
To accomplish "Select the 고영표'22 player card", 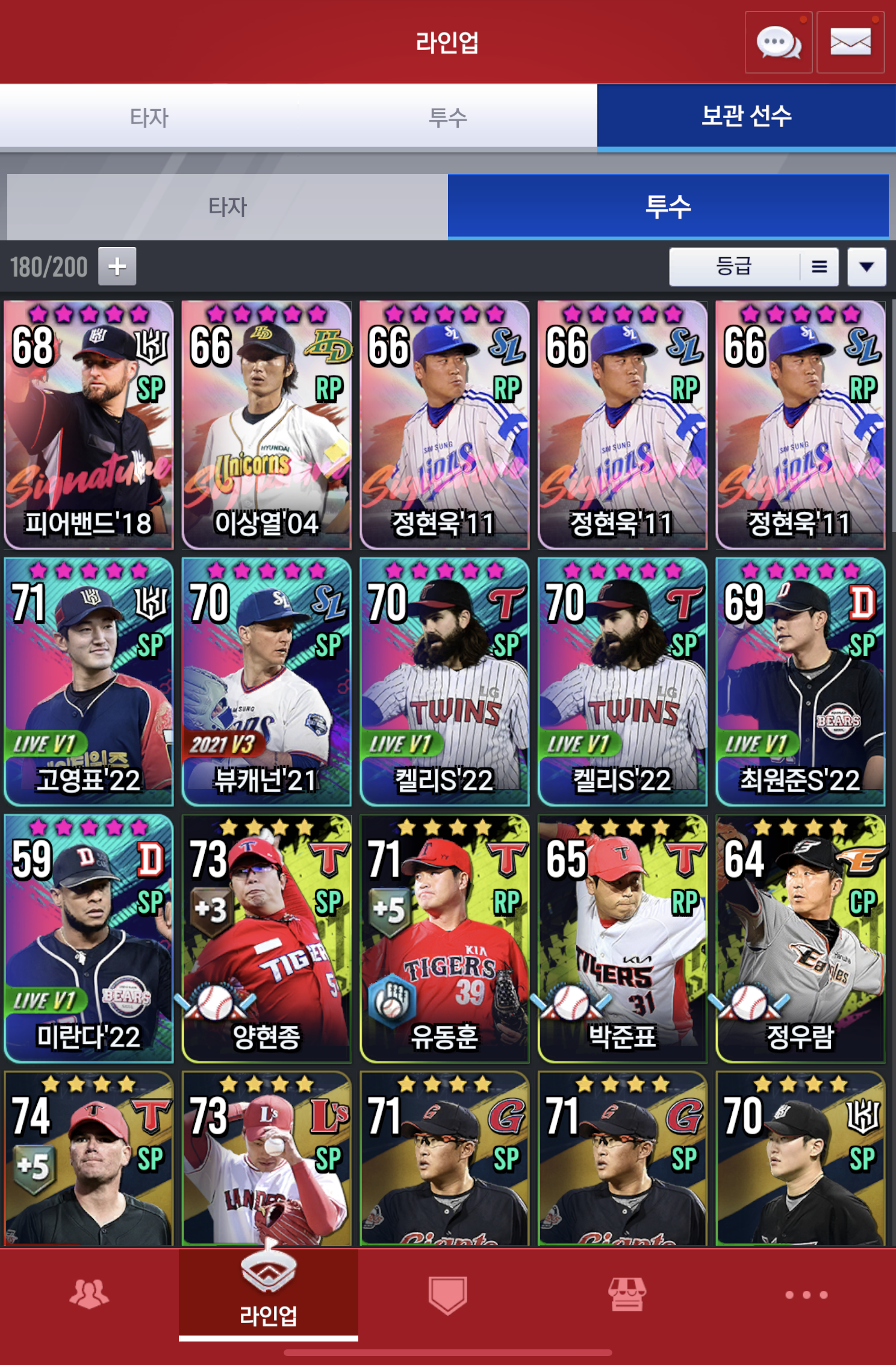I will pos(89,682).
